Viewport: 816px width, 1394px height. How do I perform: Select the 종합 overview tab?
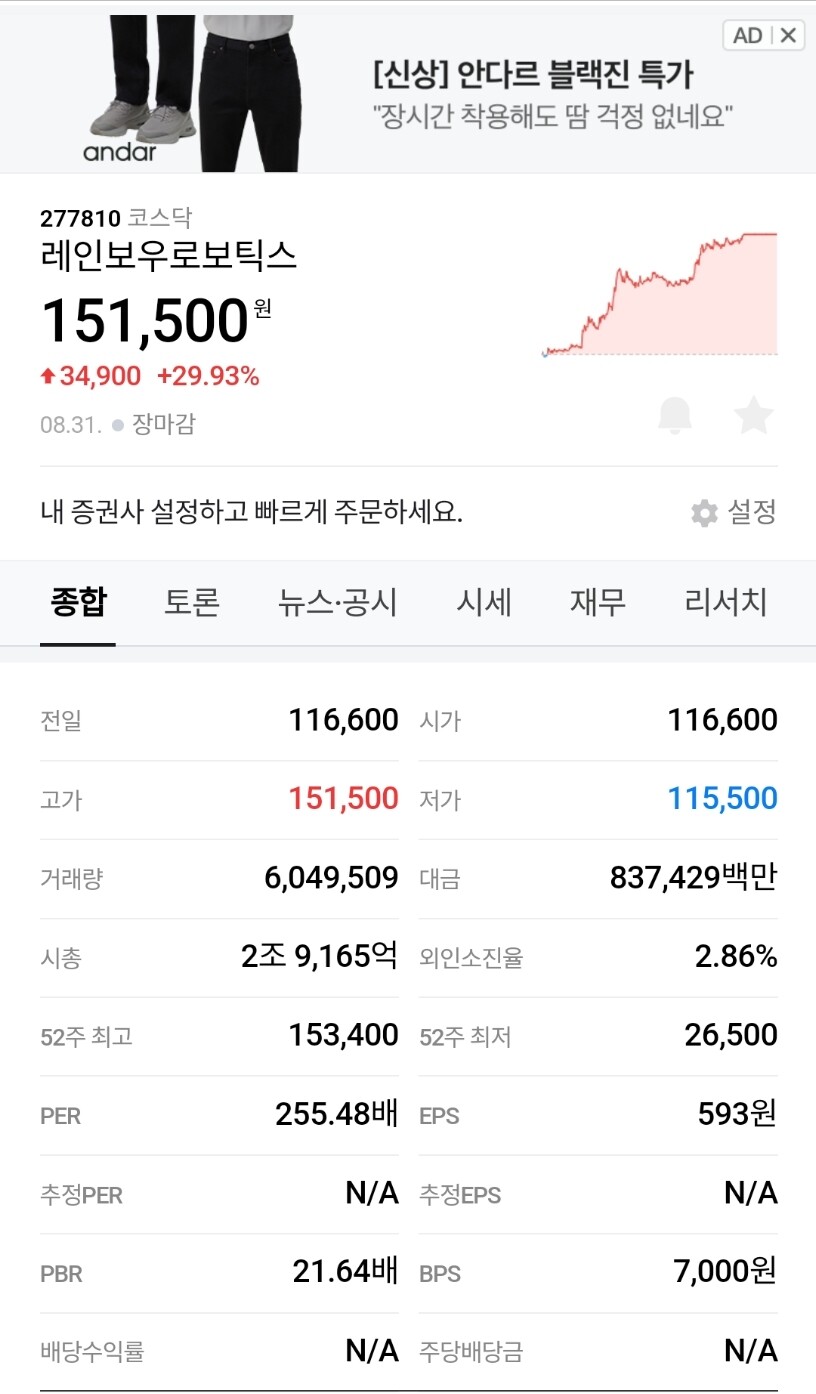tap(77, 603)
